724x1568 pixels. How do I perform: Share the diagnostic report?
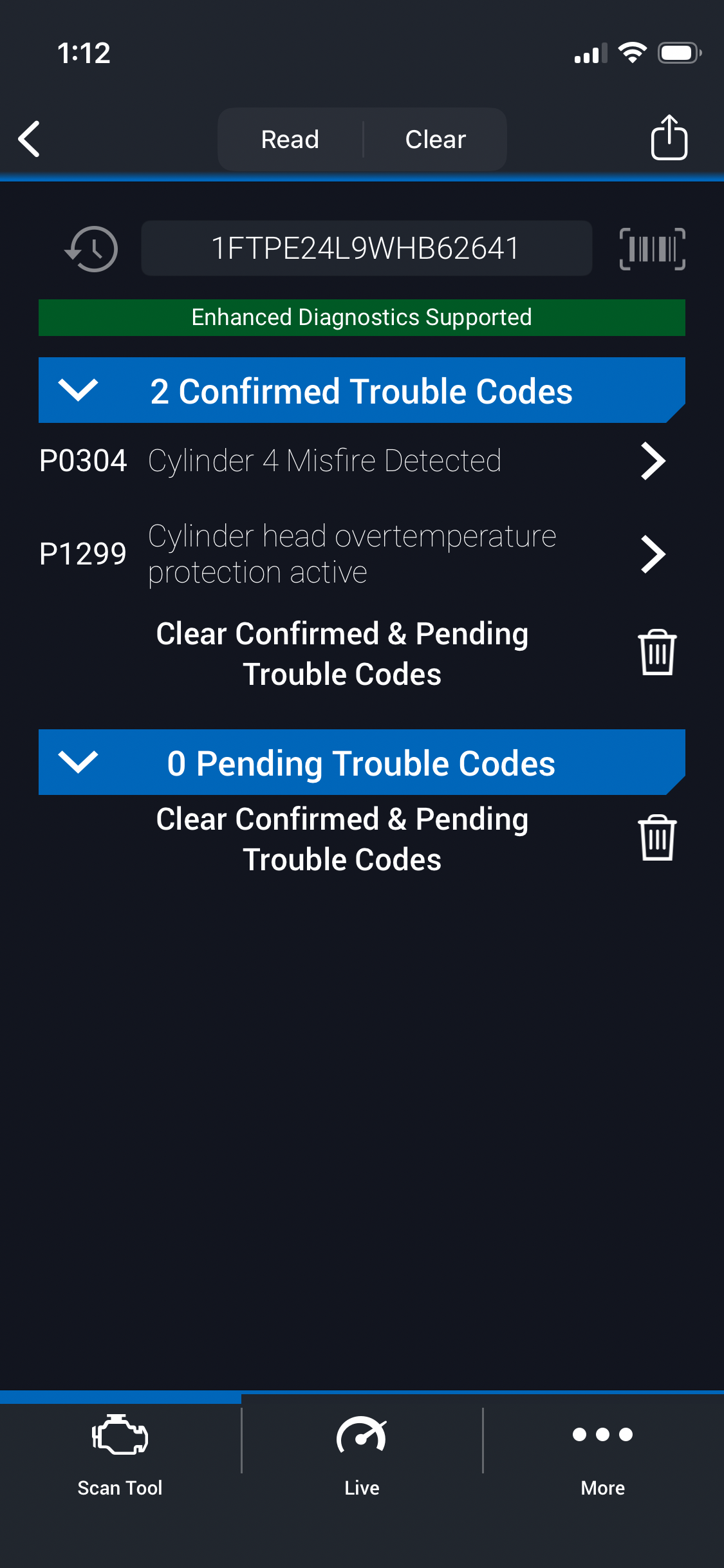[669, 138]
